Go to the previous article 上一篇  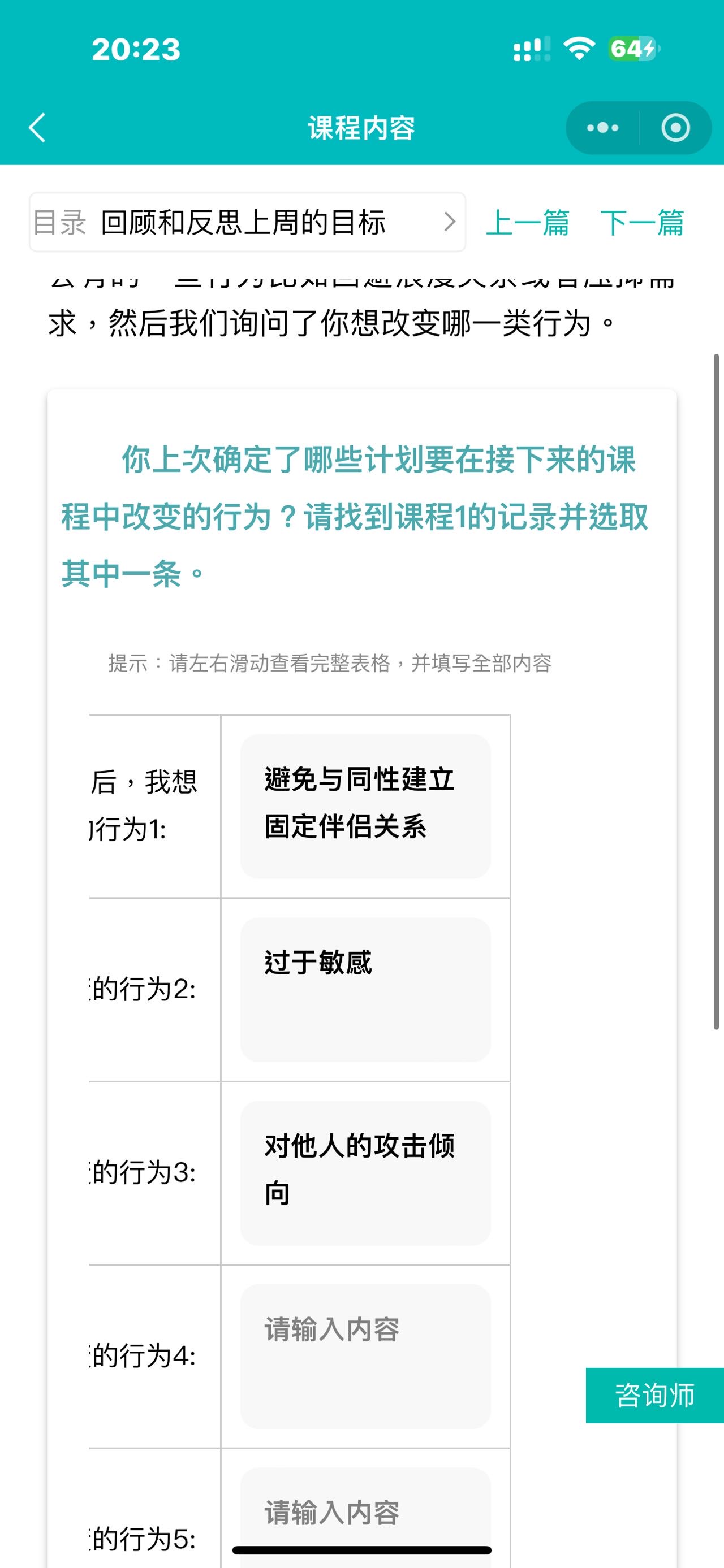click(x=527, y=222)
